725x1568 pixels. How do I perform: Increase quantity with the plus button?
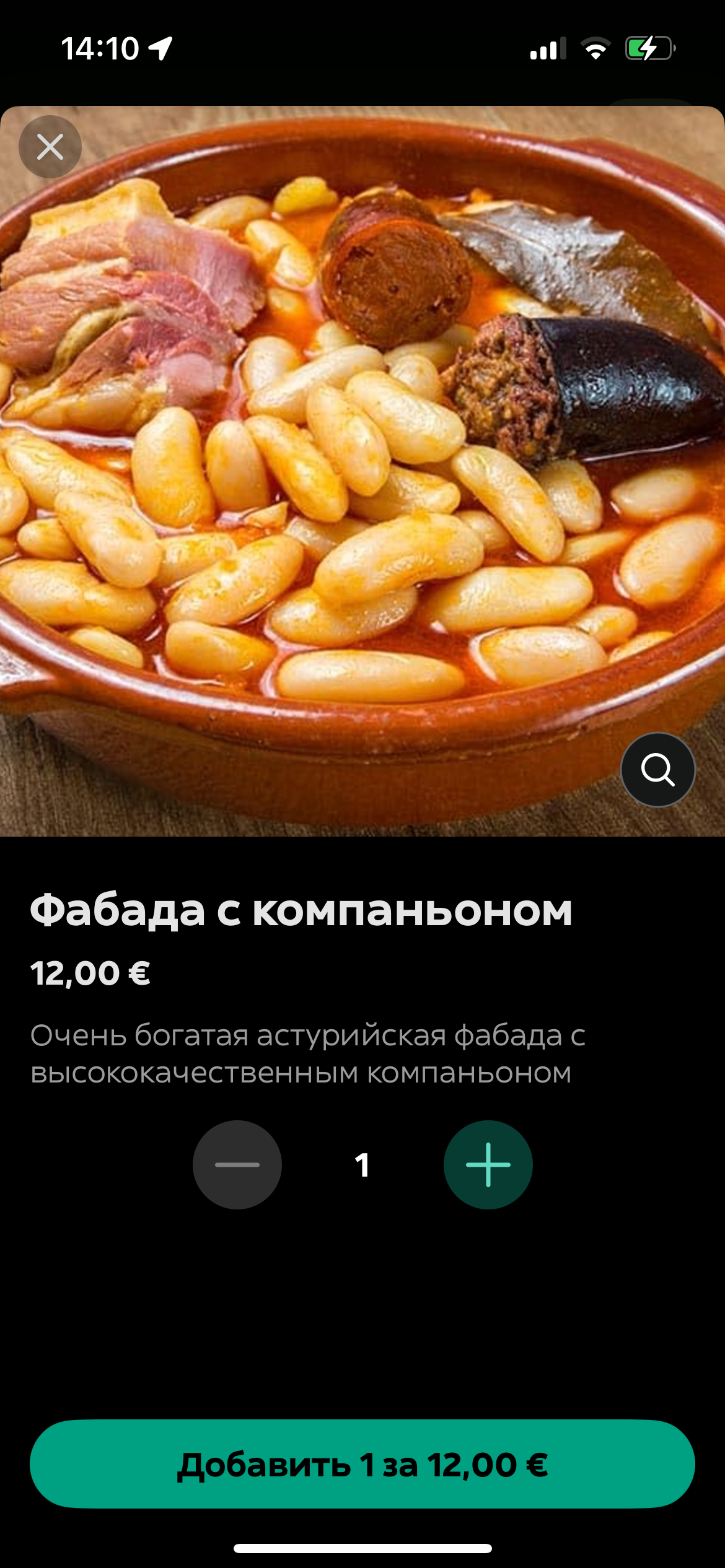[488, 1165]
